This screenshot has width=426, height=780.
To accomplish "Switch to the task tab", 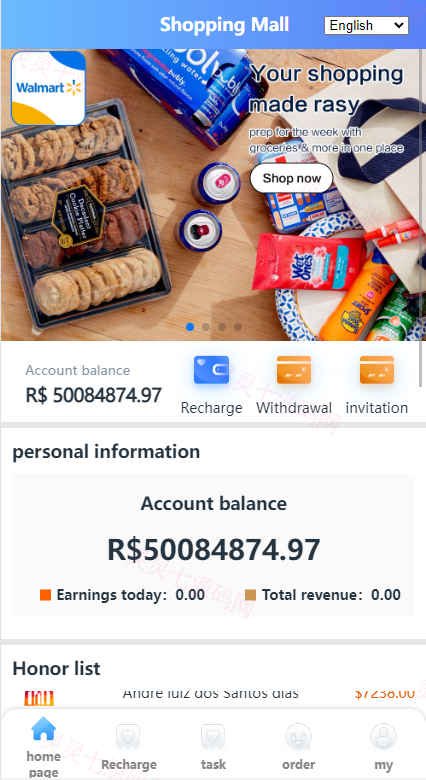I will tap(213, 747).
